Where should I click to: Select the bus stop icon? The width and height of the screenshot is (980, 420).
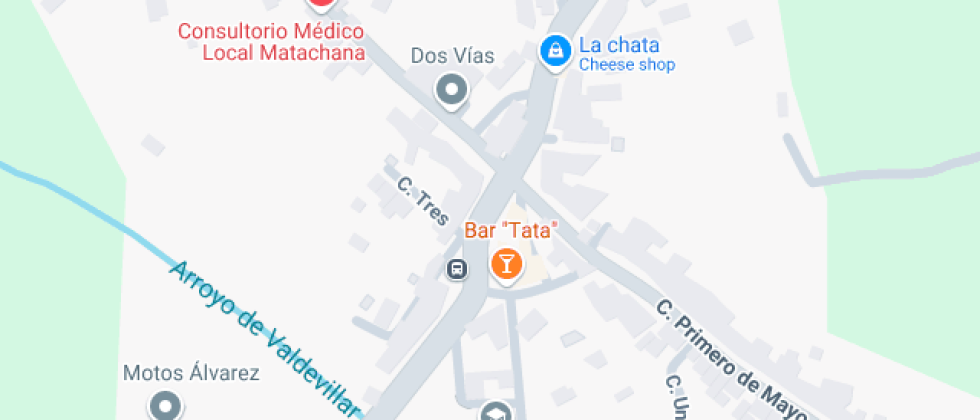point(457,268)
